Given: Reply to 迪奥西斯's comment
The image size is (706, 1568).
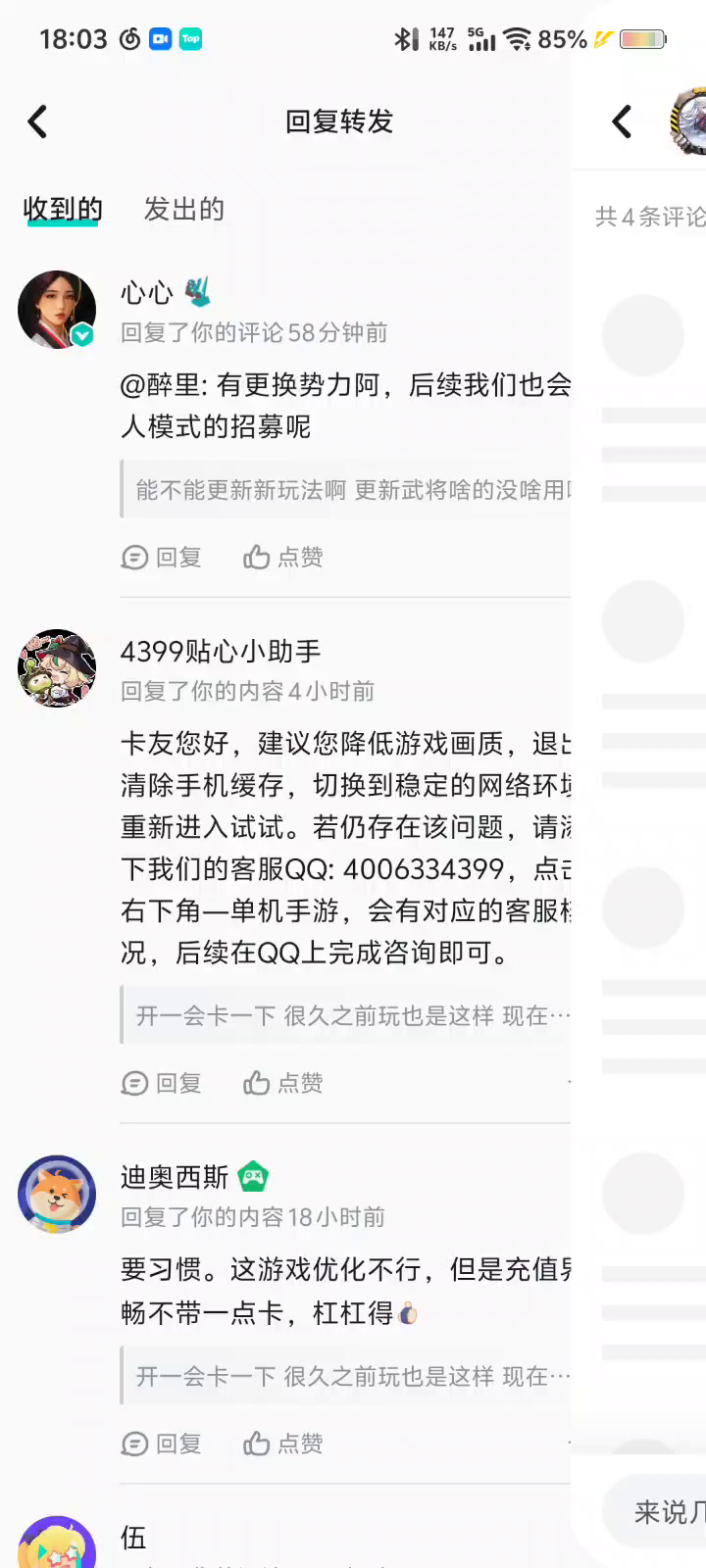Looking at the screenshot, I should 162,1444.
